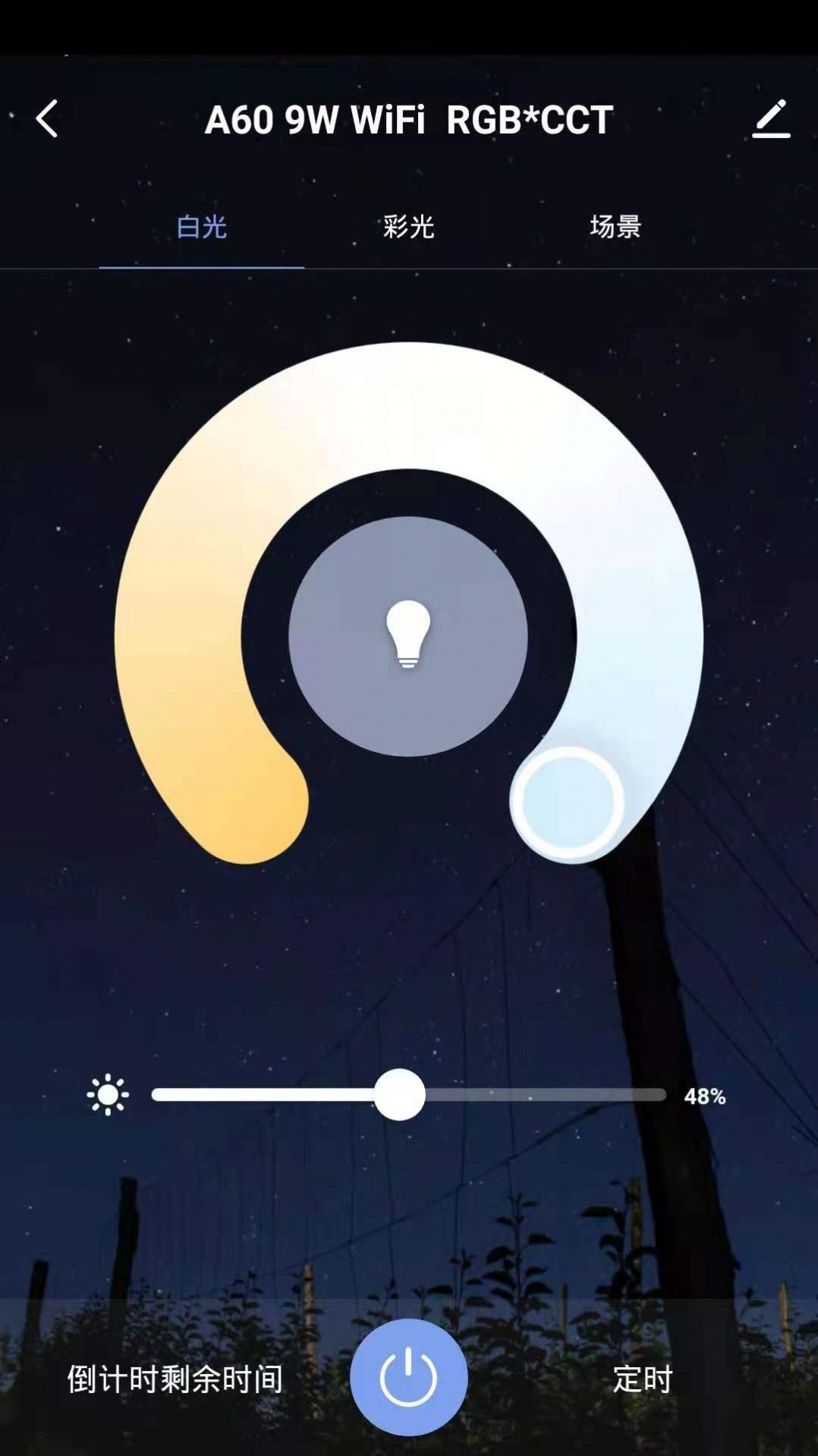Tap the bulb button in the dial center

408,636
